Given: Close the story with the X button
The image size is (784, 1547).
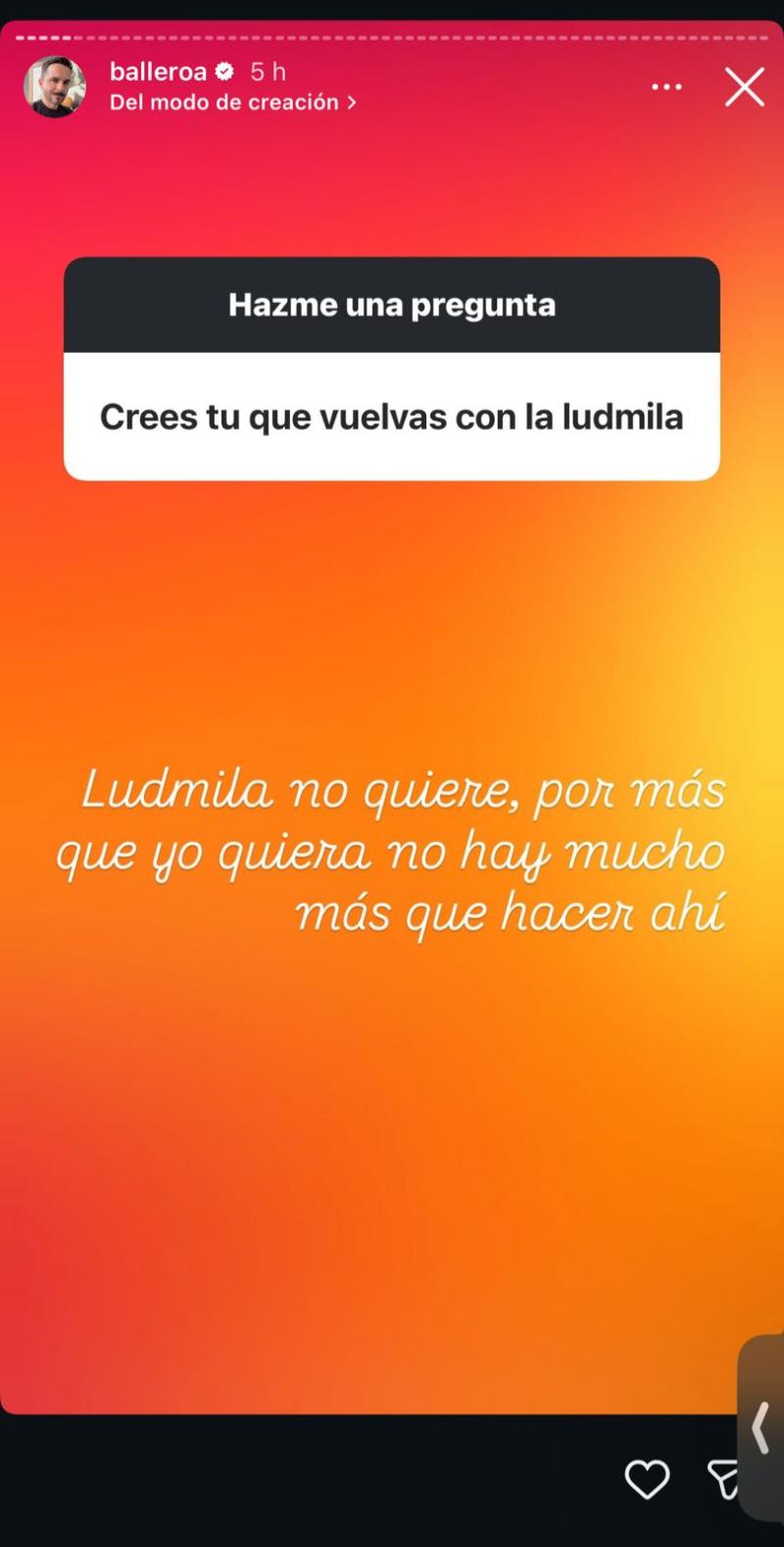Looking at the screenshot, I should [x=745, y=86].
